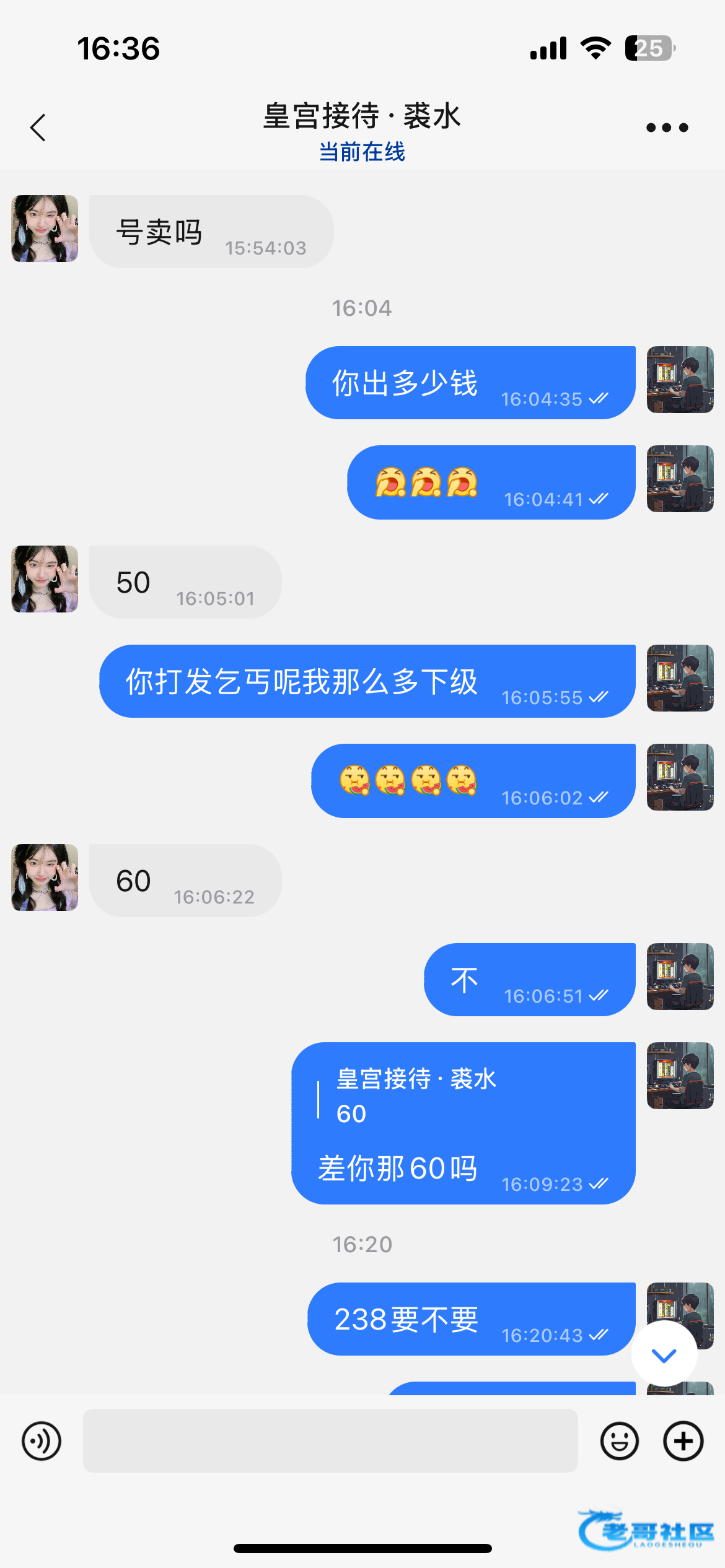This screenshot has height=1568, width=725.
Task: Open contact title 皇宫接待·裘水
Action: click(362, 116)
